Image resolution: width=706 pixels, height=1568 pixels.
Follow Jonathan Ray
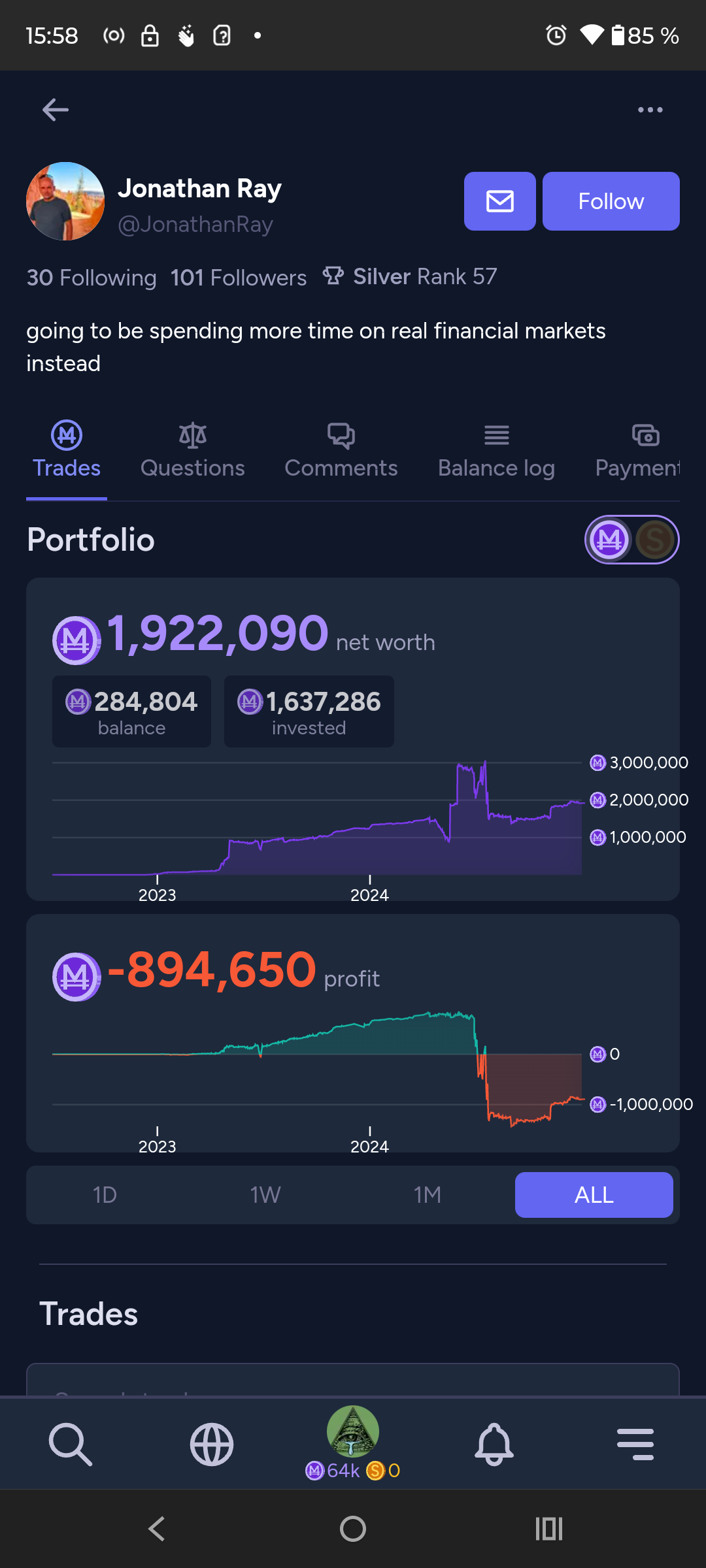pyautogui.click(x=611, y=201)
